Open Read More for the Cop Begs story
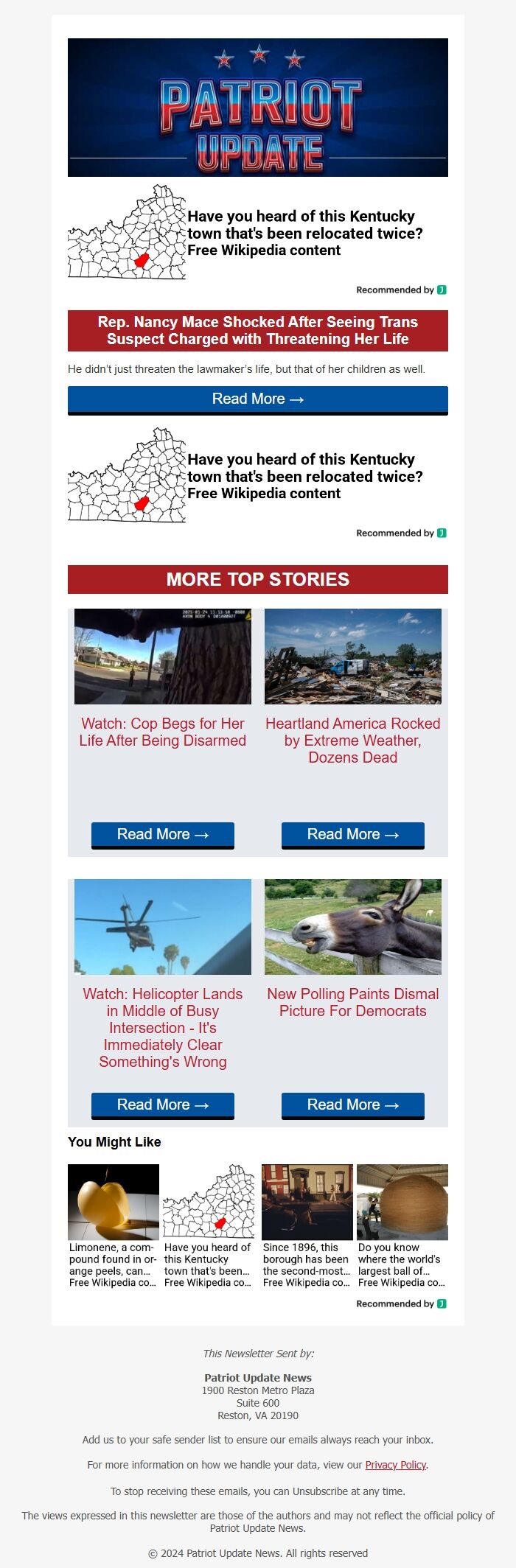The height and width of the screenshot is (1568, 516). 162,835
